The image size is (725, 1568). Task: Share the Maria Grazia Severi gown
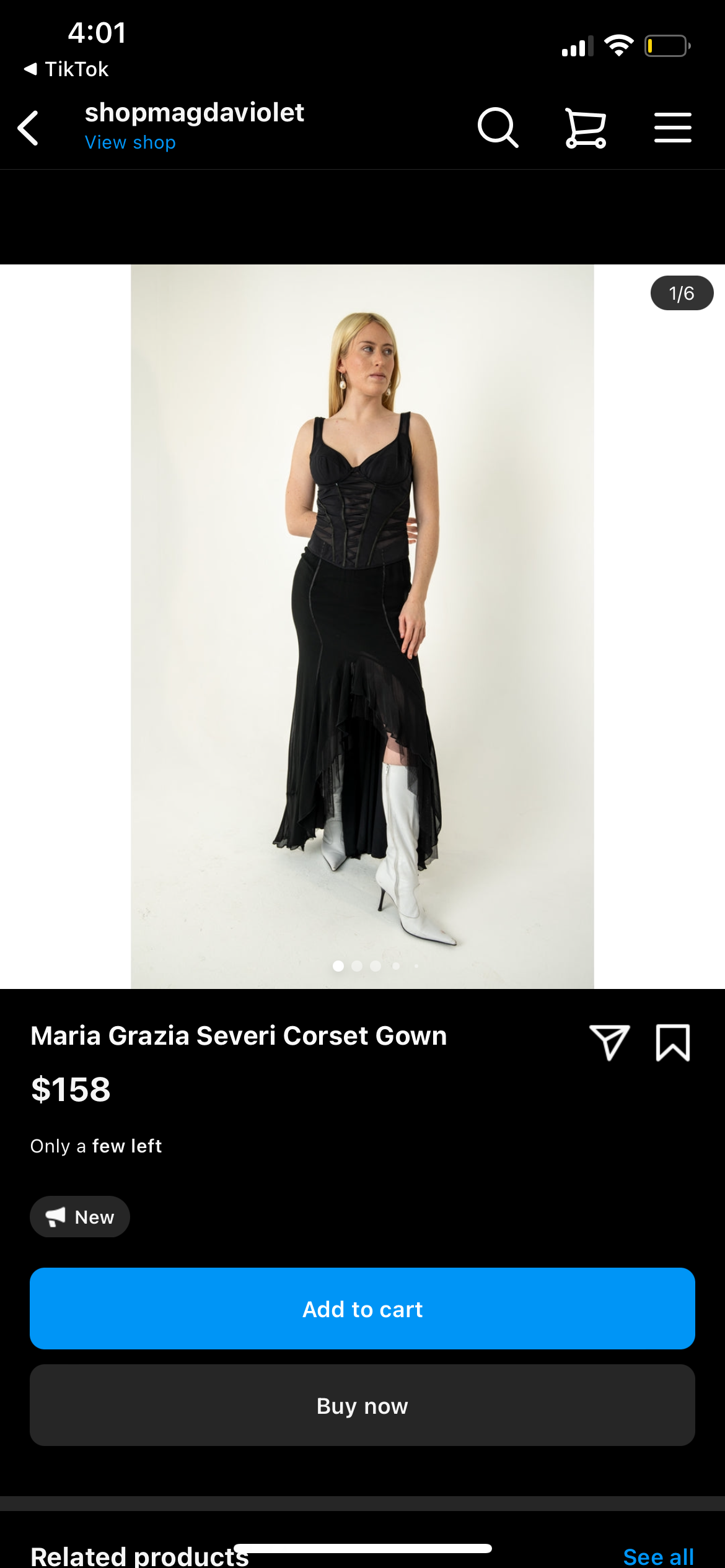[609, 1042]
